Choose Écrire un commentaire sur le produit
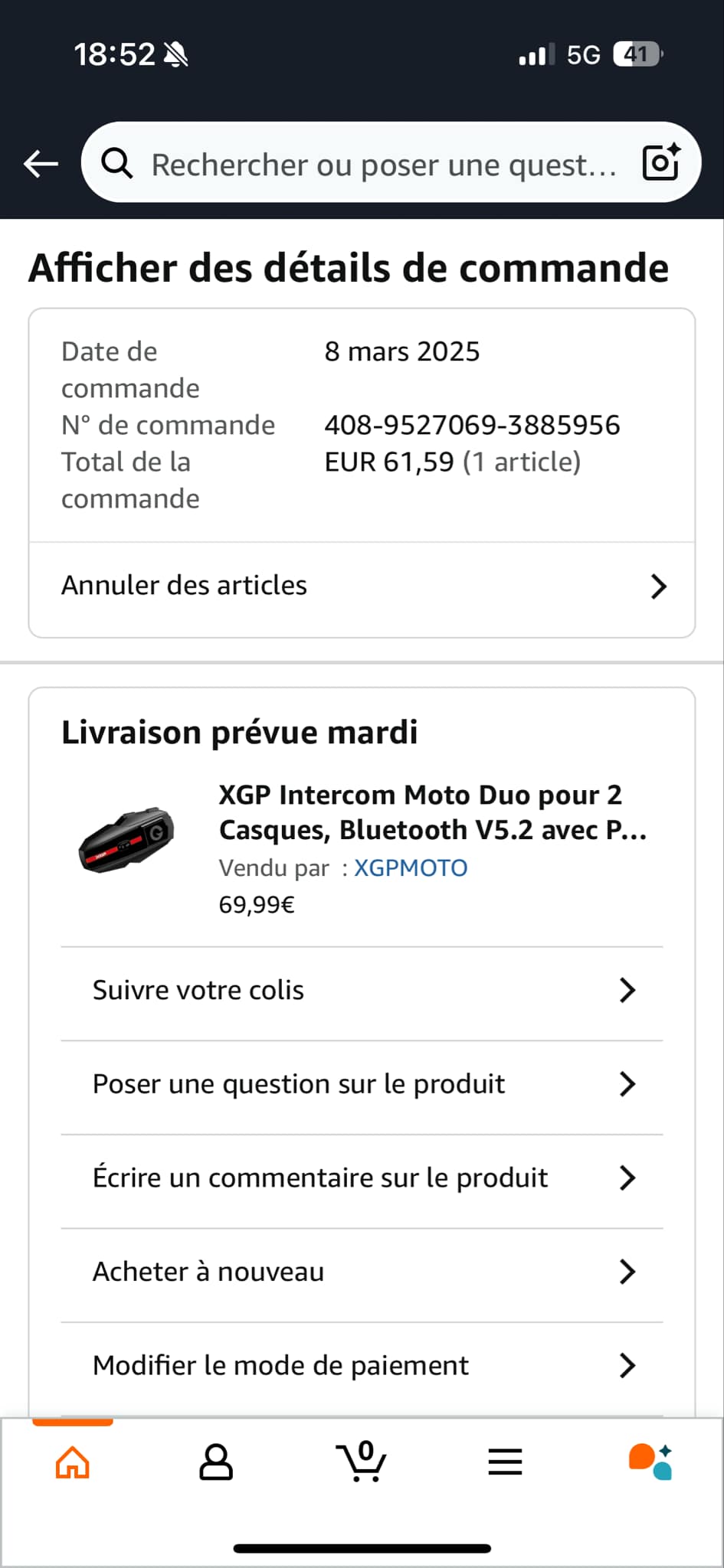 tap(362, 1178)
